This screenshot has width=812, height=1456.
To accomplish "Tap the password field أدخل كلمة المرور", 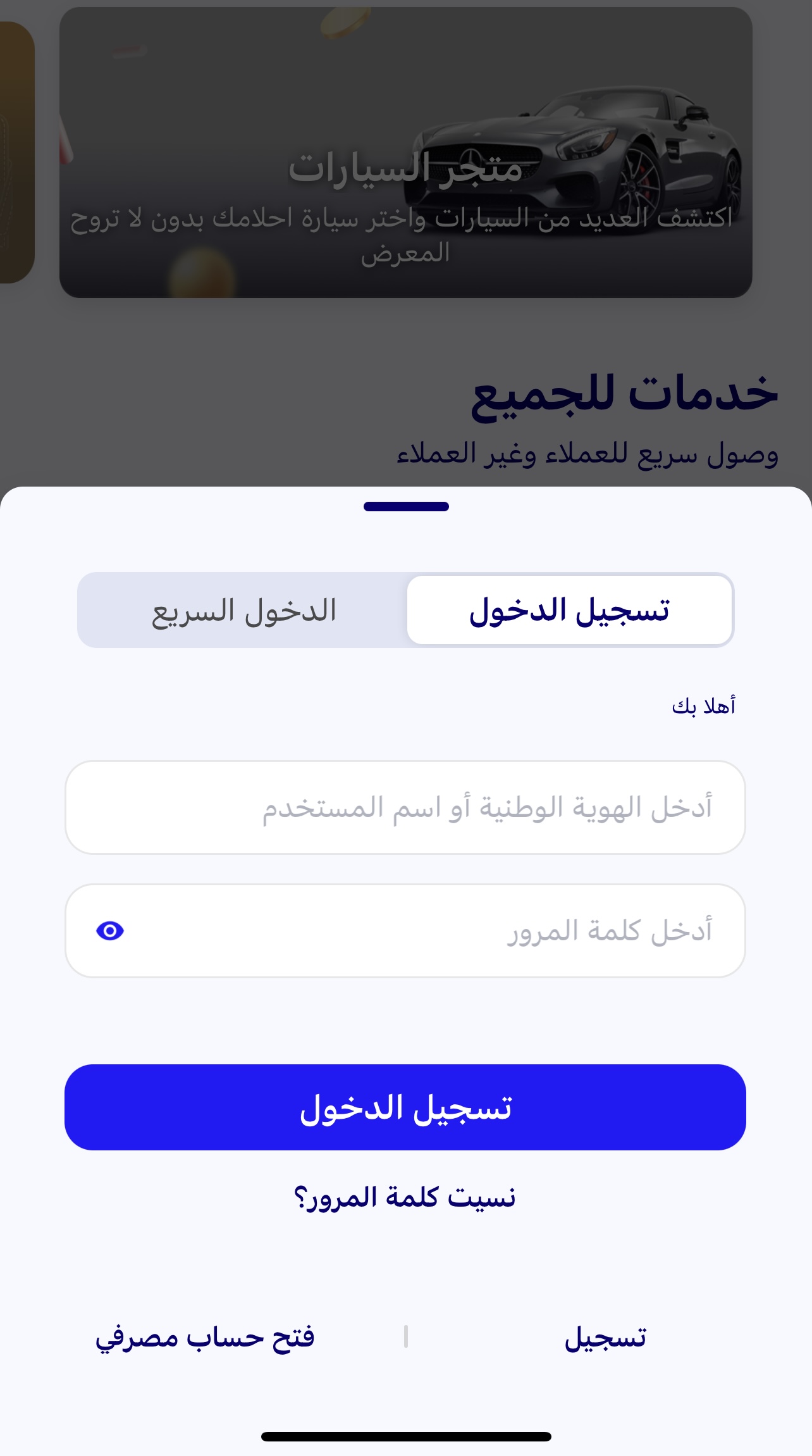I will (x=430, y=931).
